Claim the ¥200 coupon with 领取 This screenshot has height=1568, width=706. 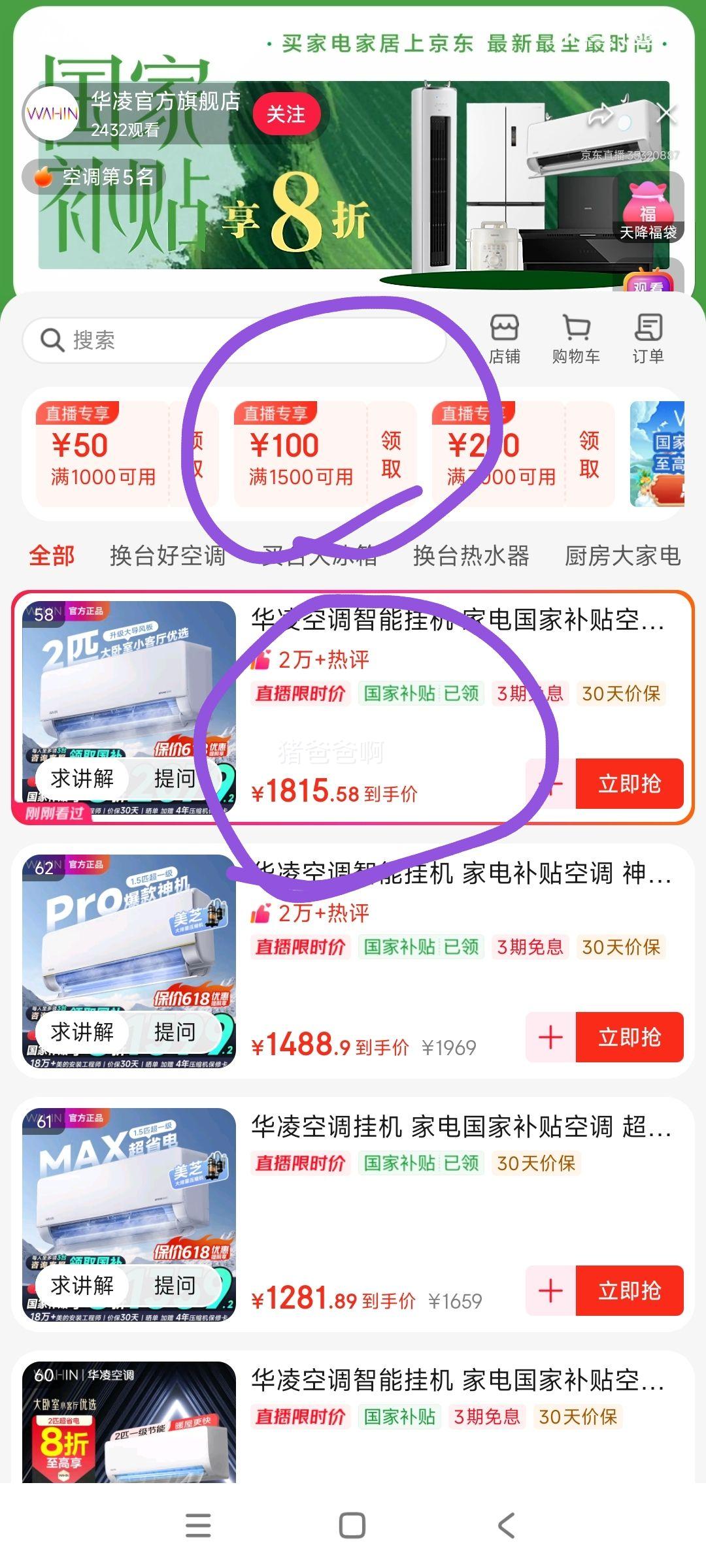pos(589,455)
